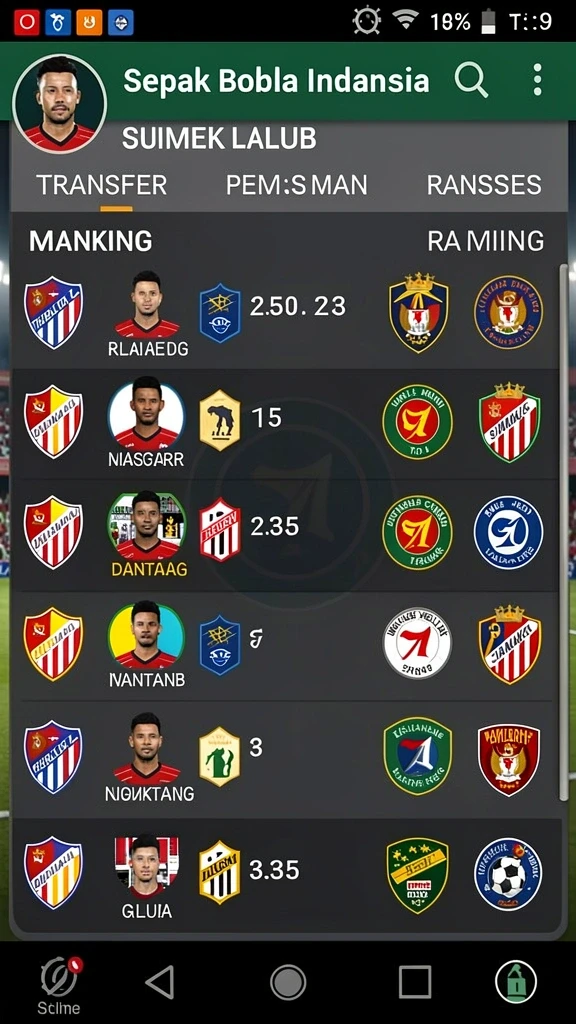This screenshot has width=576, height=1024.
Task: Tap the system back button
Action: tap(160, 982)
